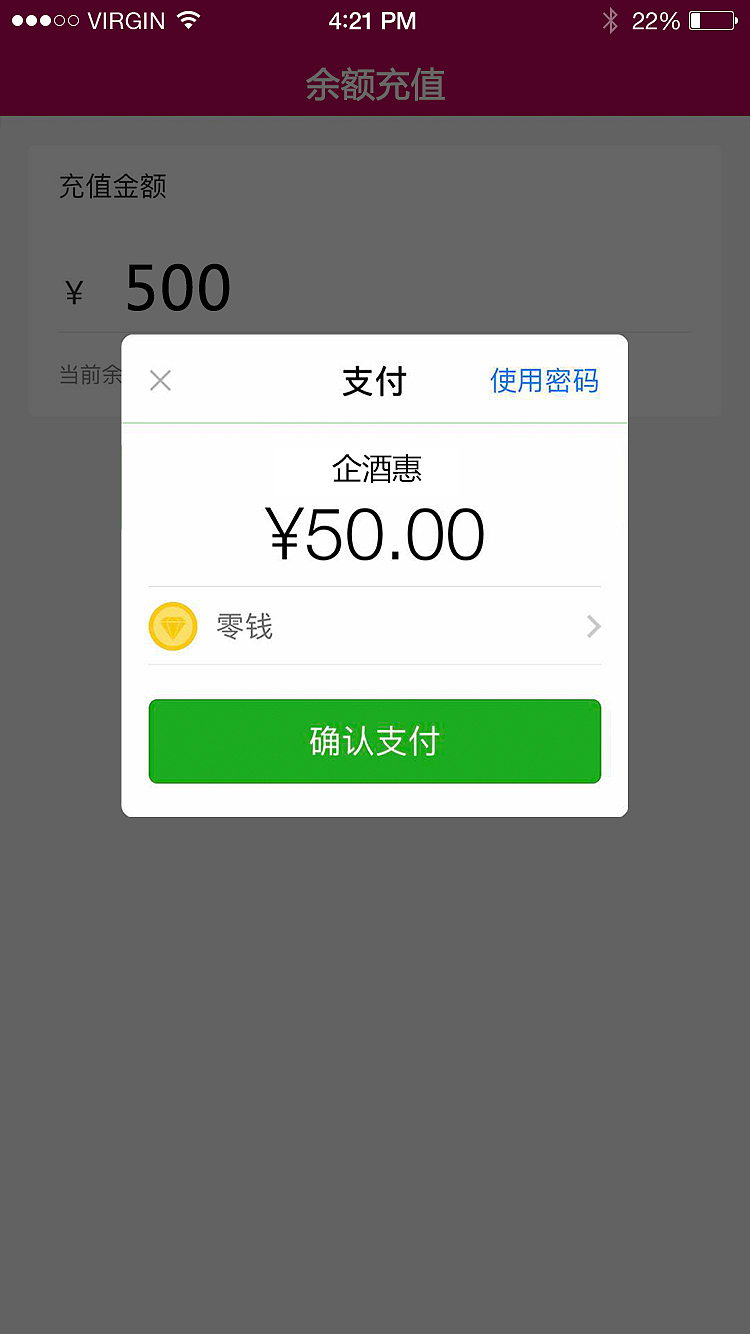Select the 500 recharge amount field
This screenshot has height=1334, width=750.
click(x=178, y=287)
